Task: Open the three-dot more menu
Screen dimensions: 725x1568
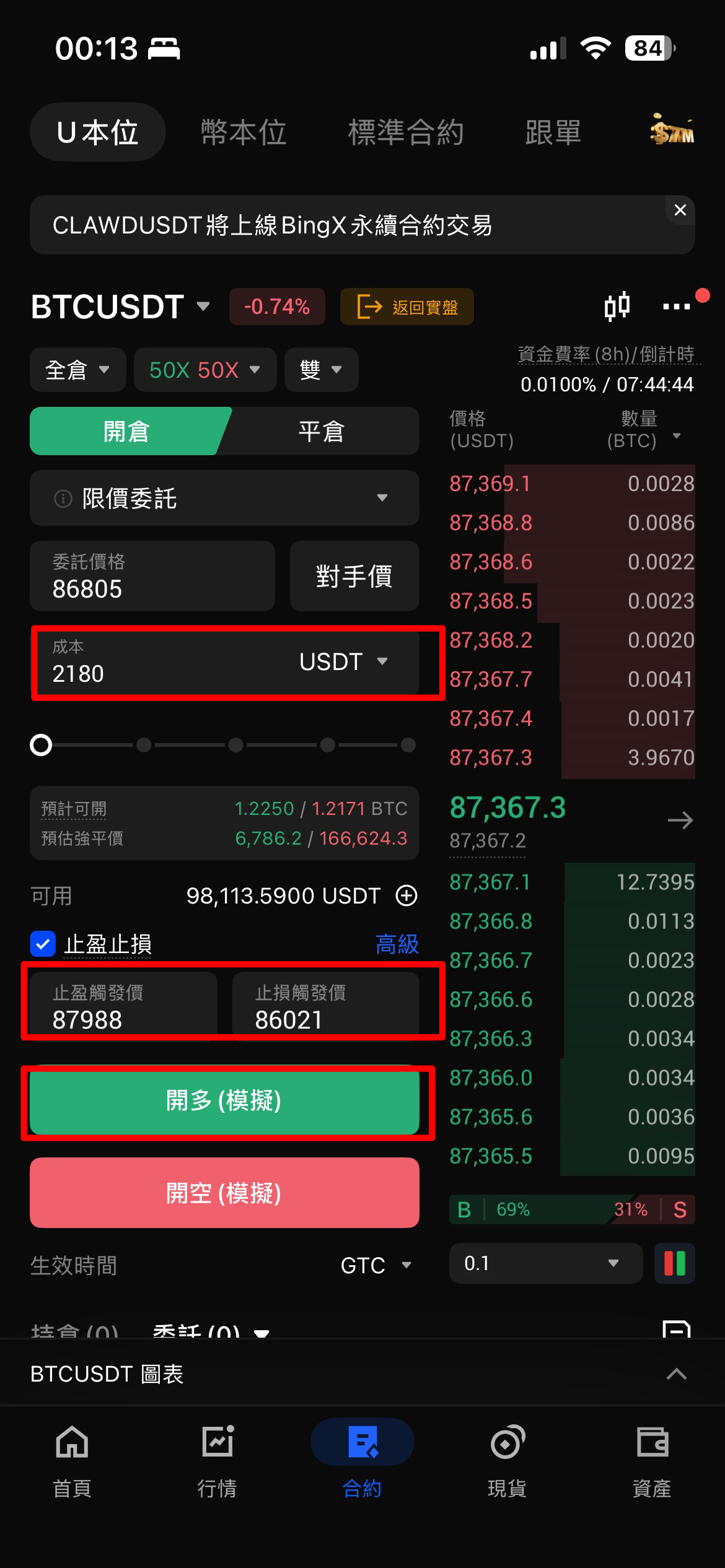Action: click(x=676, y=307)
